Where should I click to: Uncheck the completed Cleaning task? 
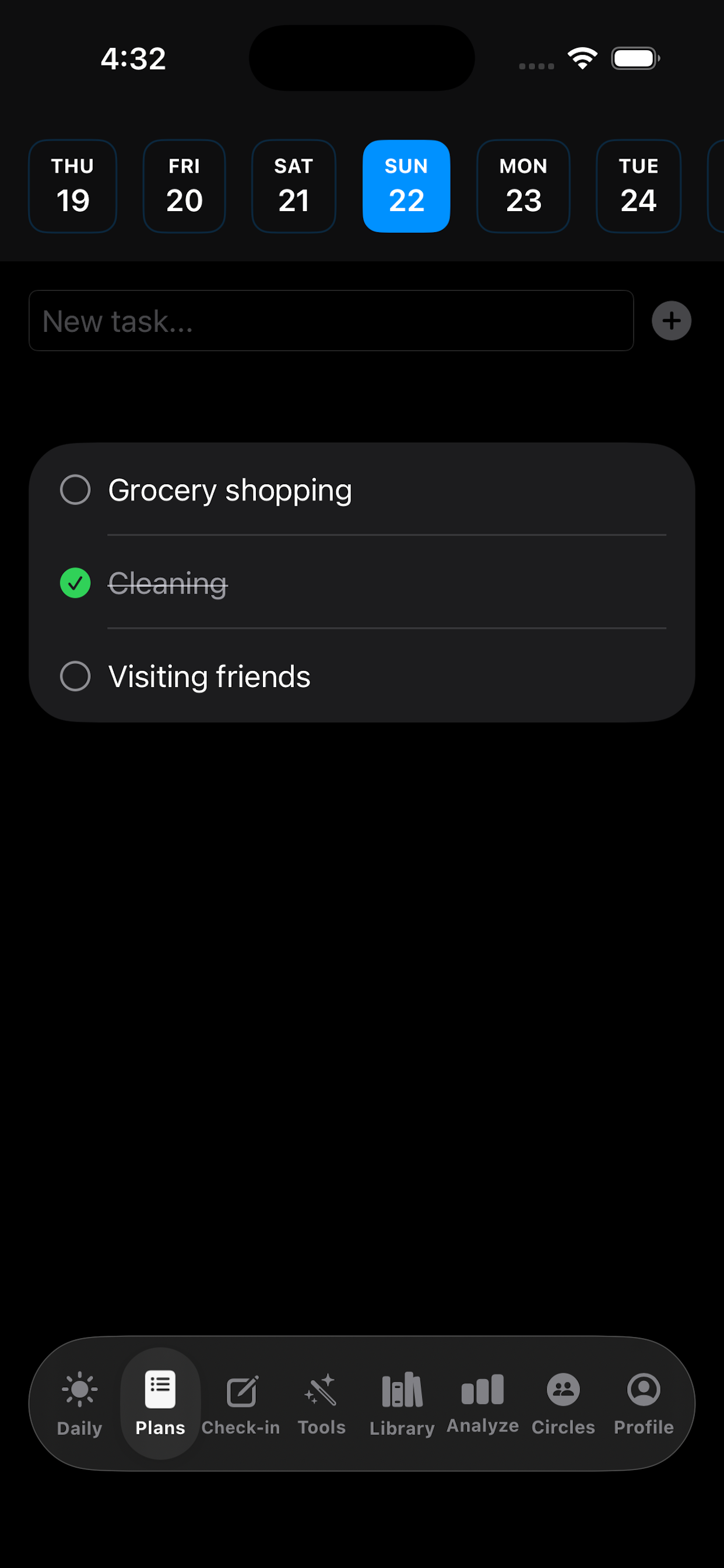point(75,583)
